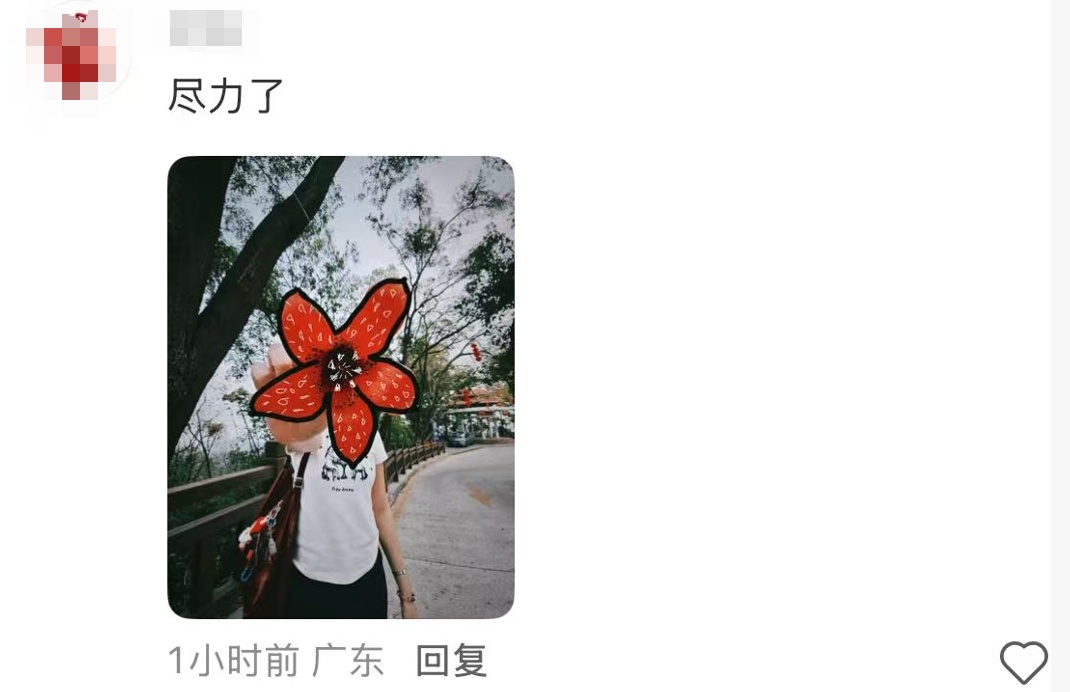The height and width of the screenshot is (692, 1070).
Task: Tap 回复 to reply to this comment
Action: pos(451,661)
